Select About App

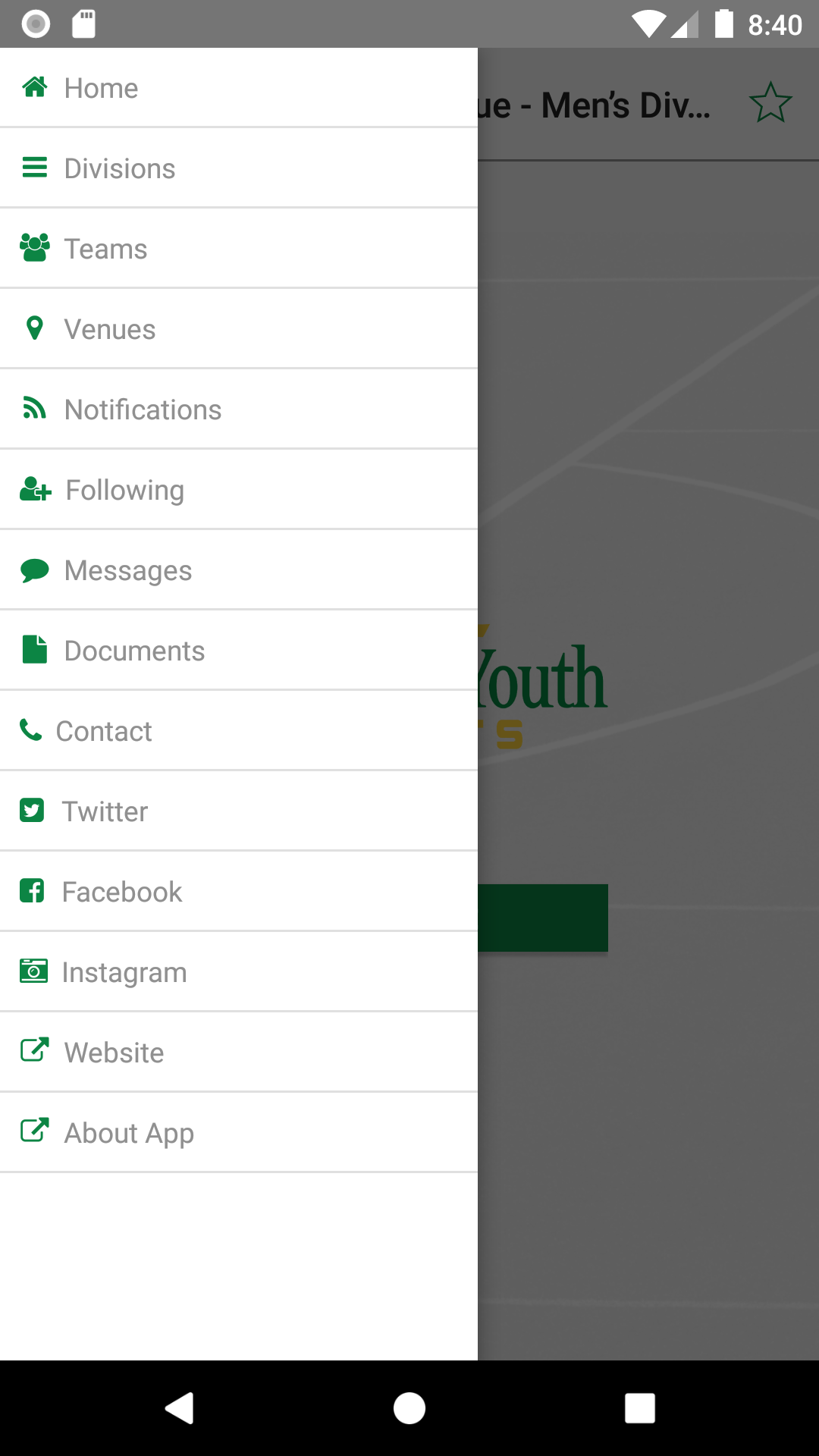239,1133
